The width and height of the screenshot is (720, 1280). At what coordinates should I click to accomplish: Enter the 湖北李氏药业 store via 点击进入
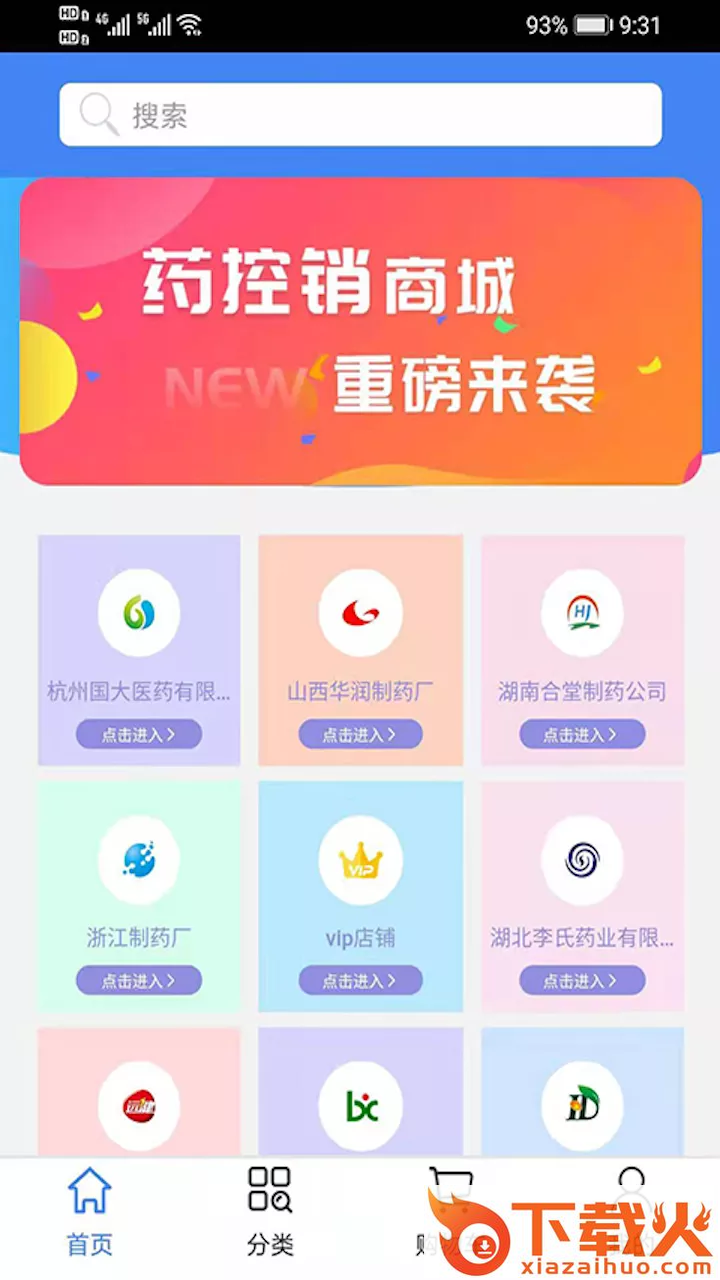tap(582, 981)
